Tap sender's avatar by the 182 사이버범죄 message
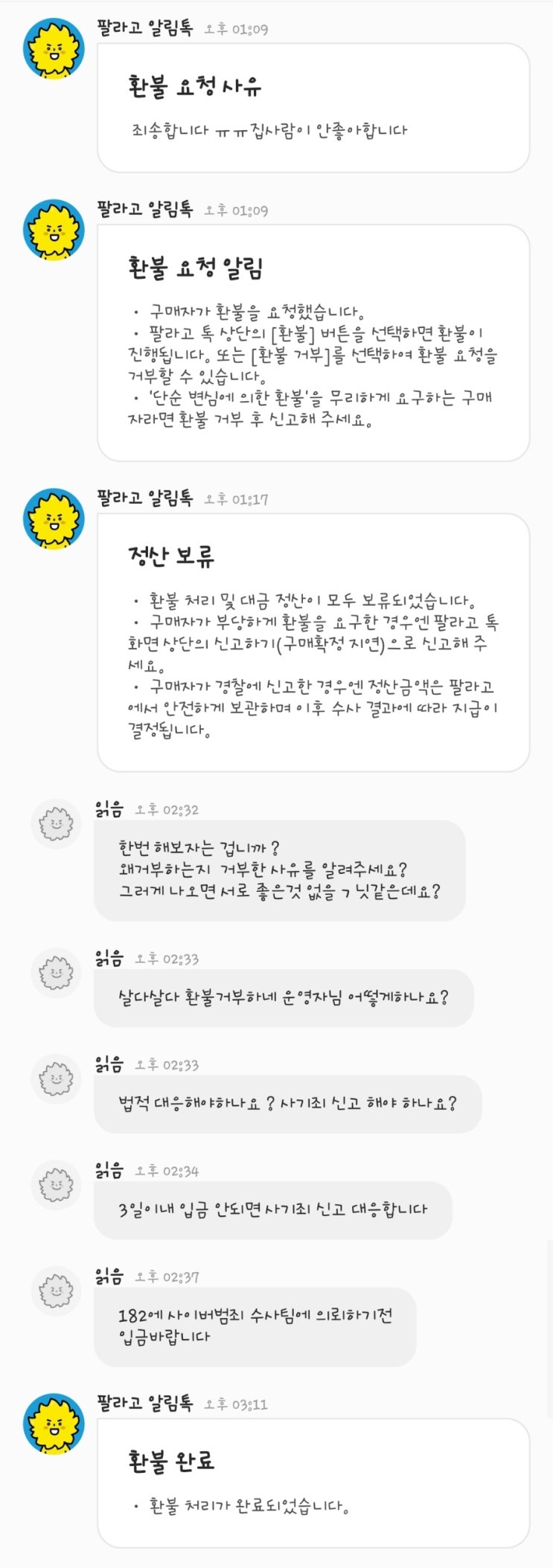Image resolution: width=553 pixels, height=1568 pixels. click(56, 1291)
